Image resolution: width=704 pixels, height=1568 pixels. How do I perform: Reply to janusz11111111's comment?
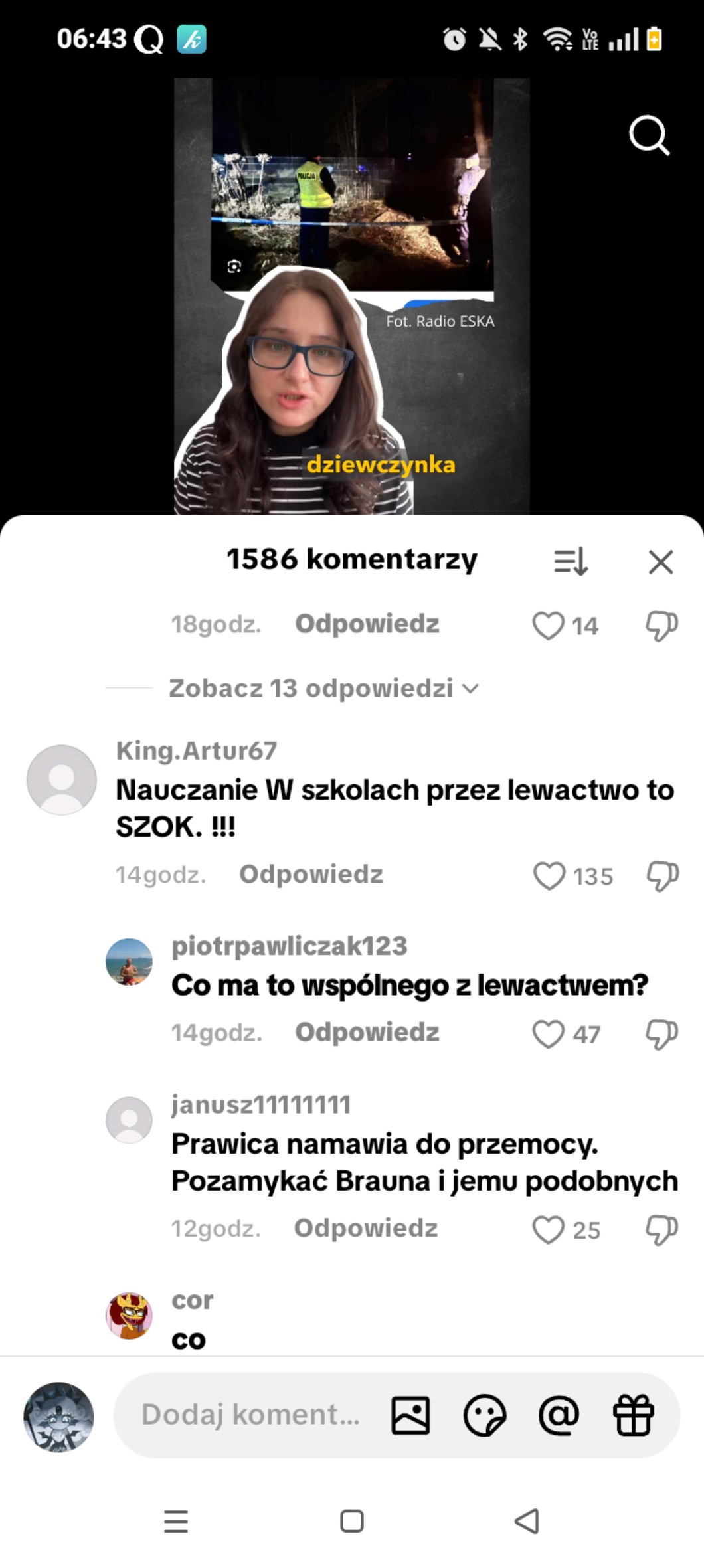click(x=366, y=1229)
